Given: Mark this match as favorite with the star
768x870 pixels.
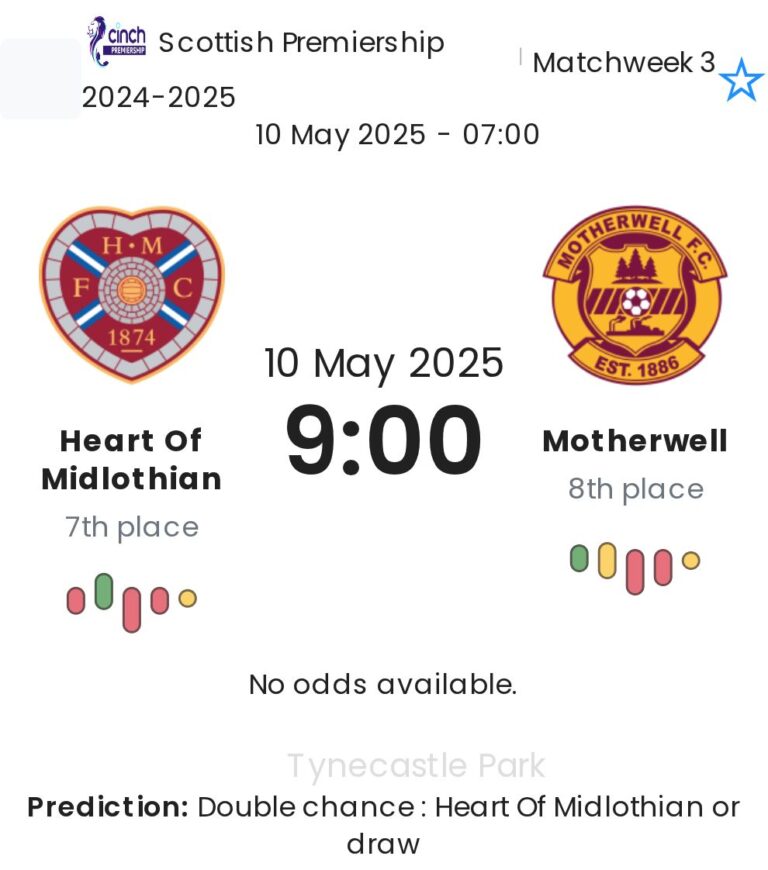Looking at the screenshot, I should [x=741, y=80].
